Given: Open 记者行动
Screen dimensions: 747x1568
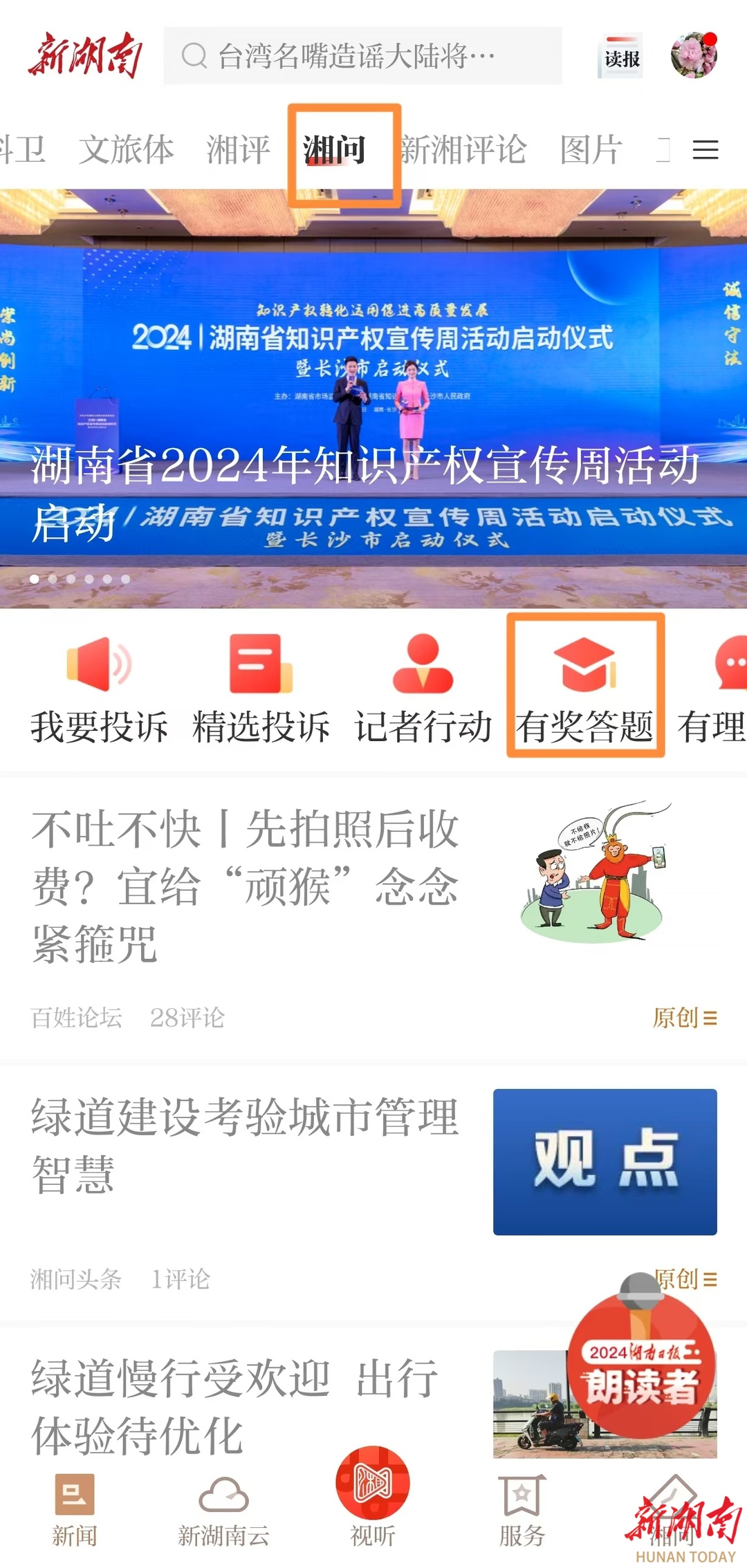Looking at the screenshot, I should (423, 688).
